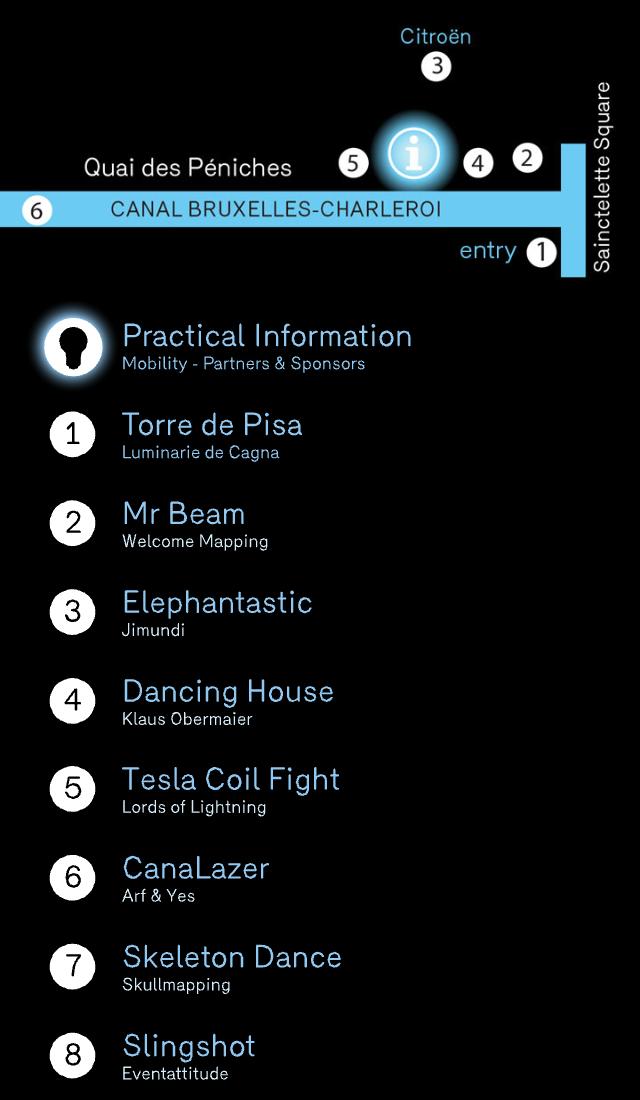Open Dancing House by Klaus Obermaier

pyautogui.click(x=228, y=701)
